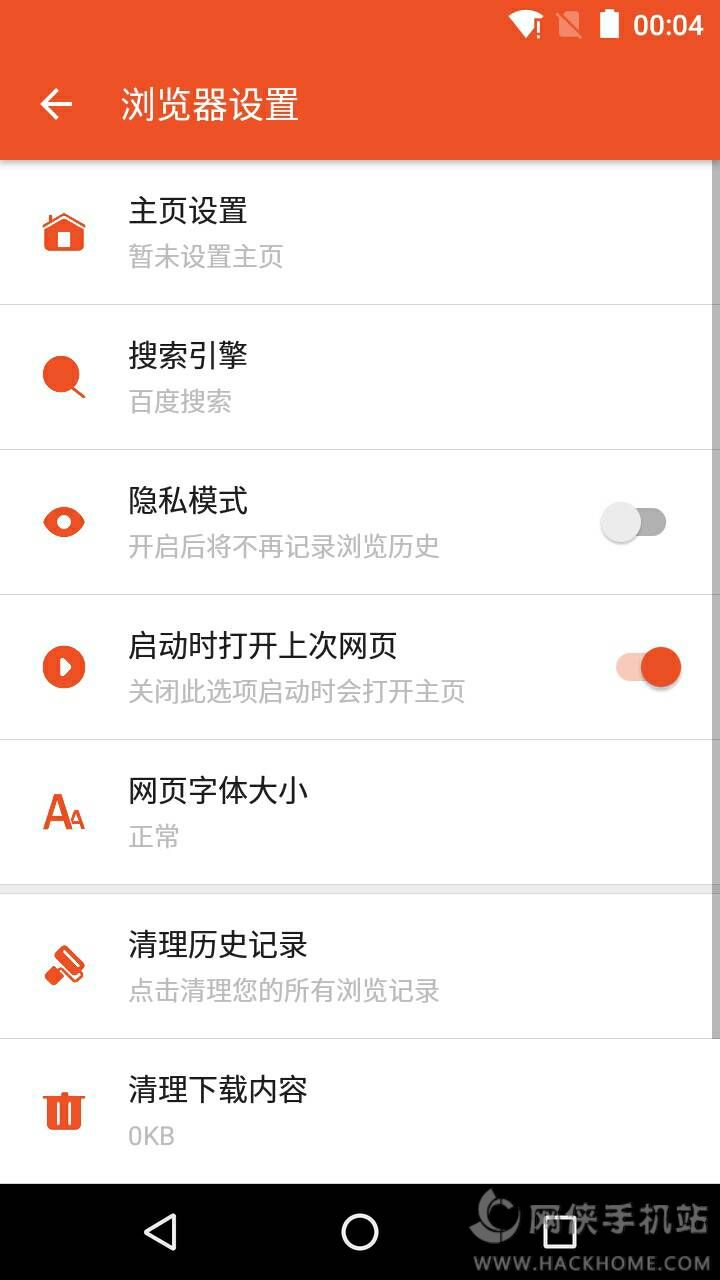Viewport: 720px width, 1280px height.
Task: Turn off 启动时打开上次网页 switch
Action: coord(648,667)
